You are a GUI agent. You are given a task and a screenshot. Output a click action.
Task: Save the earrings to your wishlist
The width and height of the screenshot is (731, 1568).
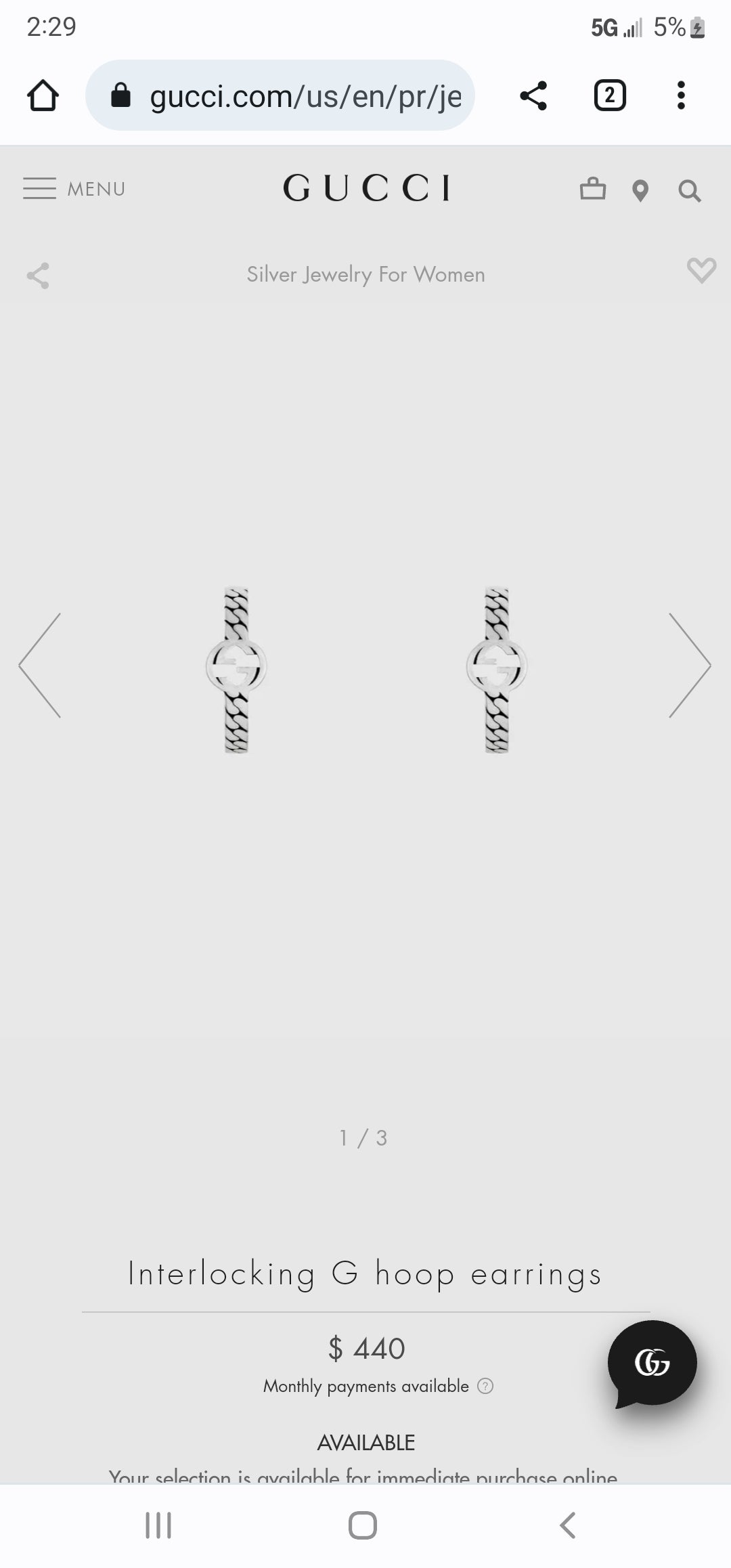coord(701,270)
